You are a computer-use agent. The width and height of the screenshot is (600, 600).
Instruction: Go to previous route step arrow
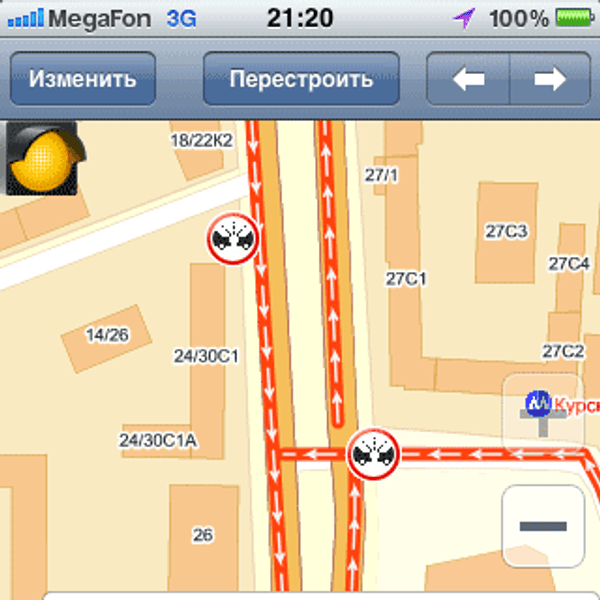pyautogui.click(x=468, y=79)
